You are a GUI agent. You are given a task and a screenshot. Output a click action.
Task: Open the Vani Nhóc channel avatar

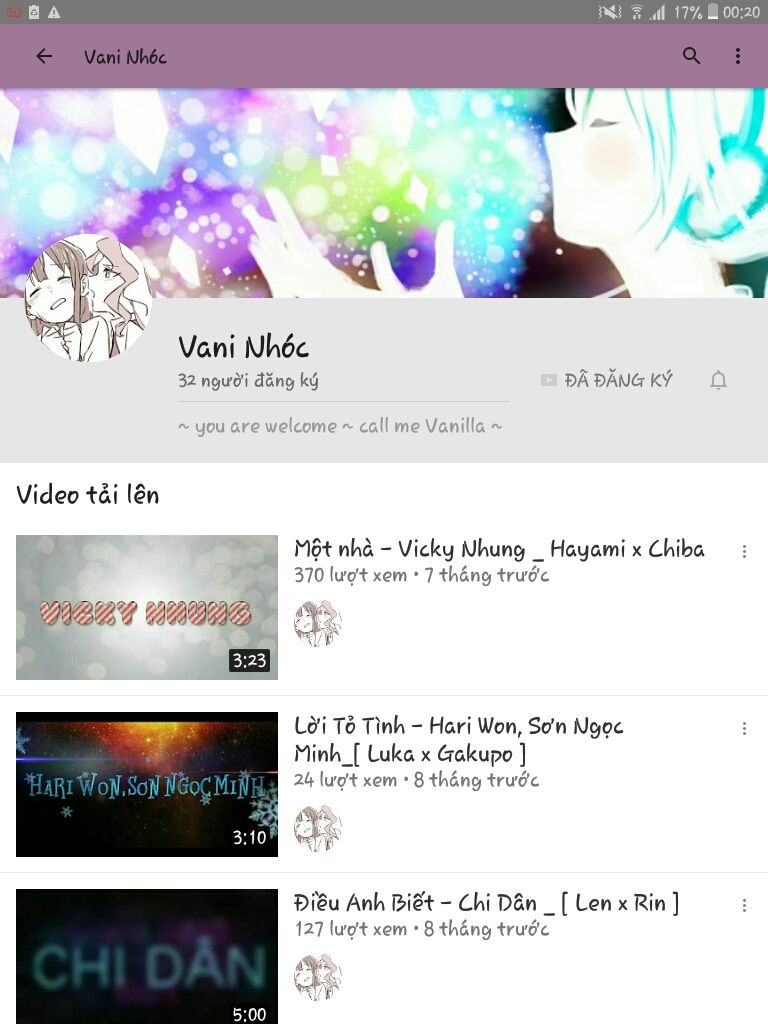(x=88, y=298)
